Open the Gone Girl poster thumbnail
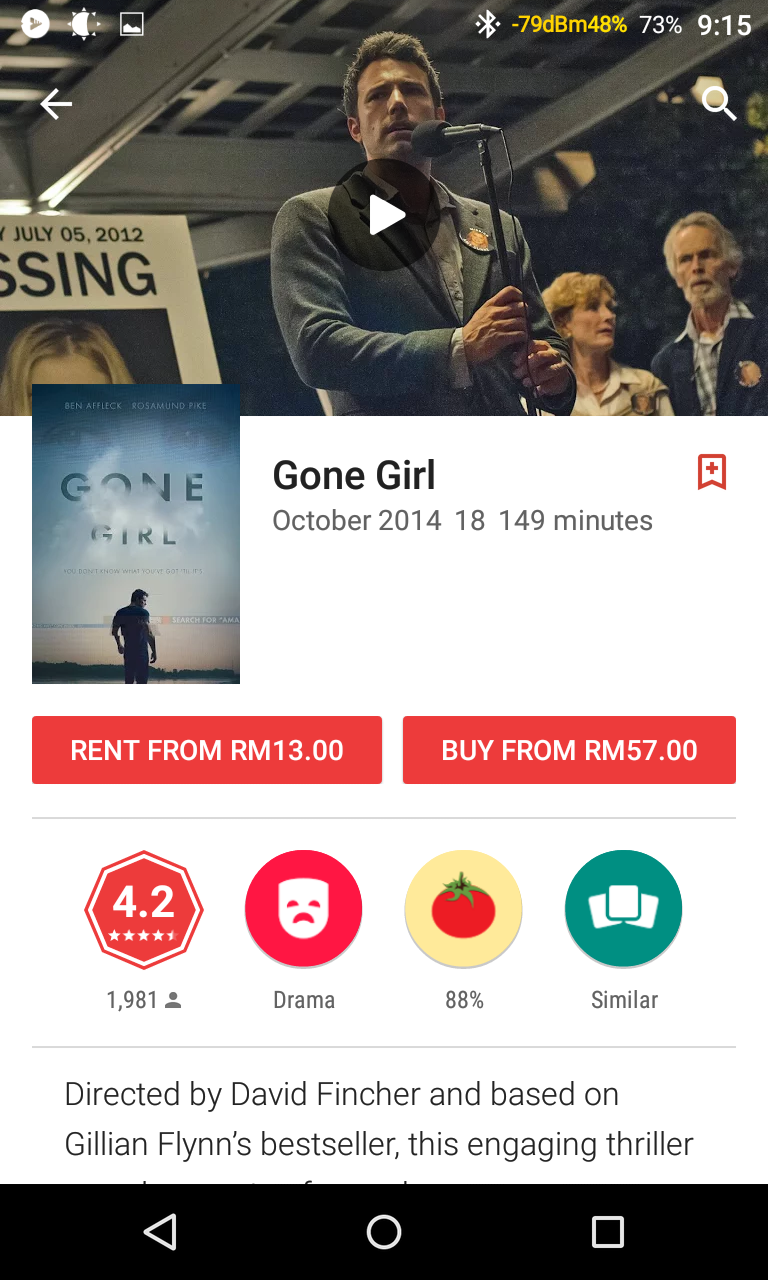768x1280 pixels. click(136, 533)
